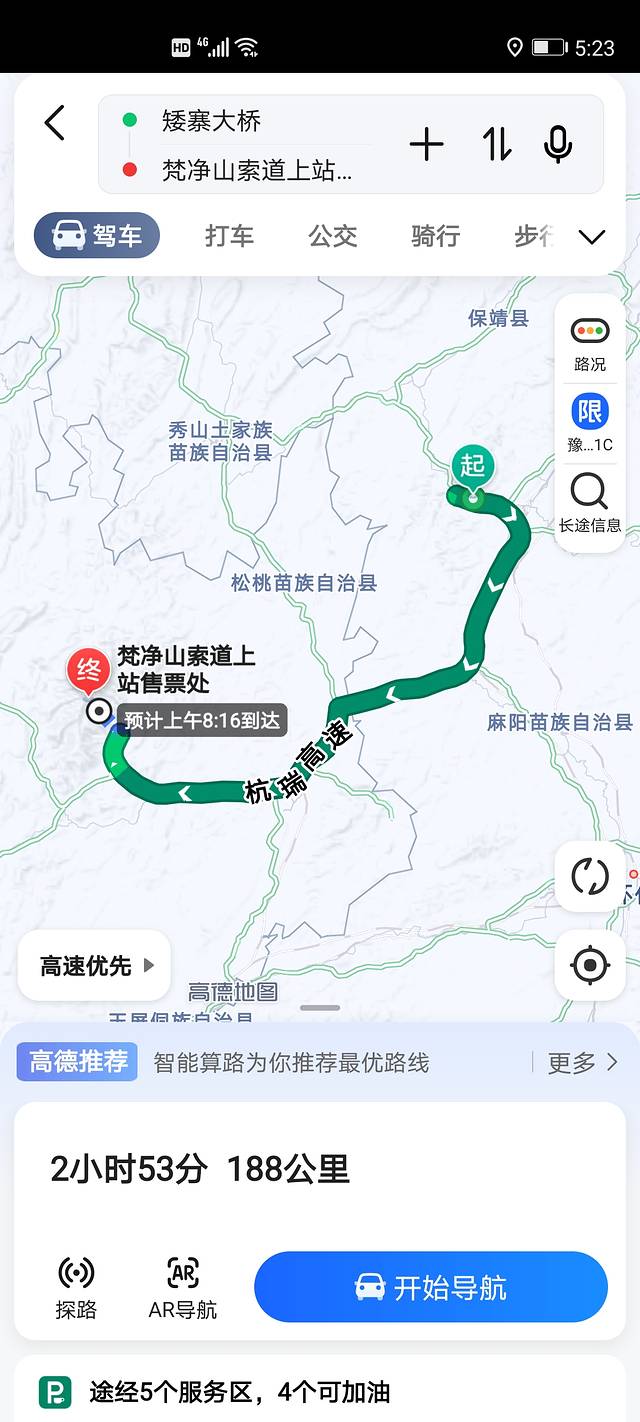This screenshot has width=640, height=1422.
Task: Swap start and destination points
Action: tap(497, 145)
